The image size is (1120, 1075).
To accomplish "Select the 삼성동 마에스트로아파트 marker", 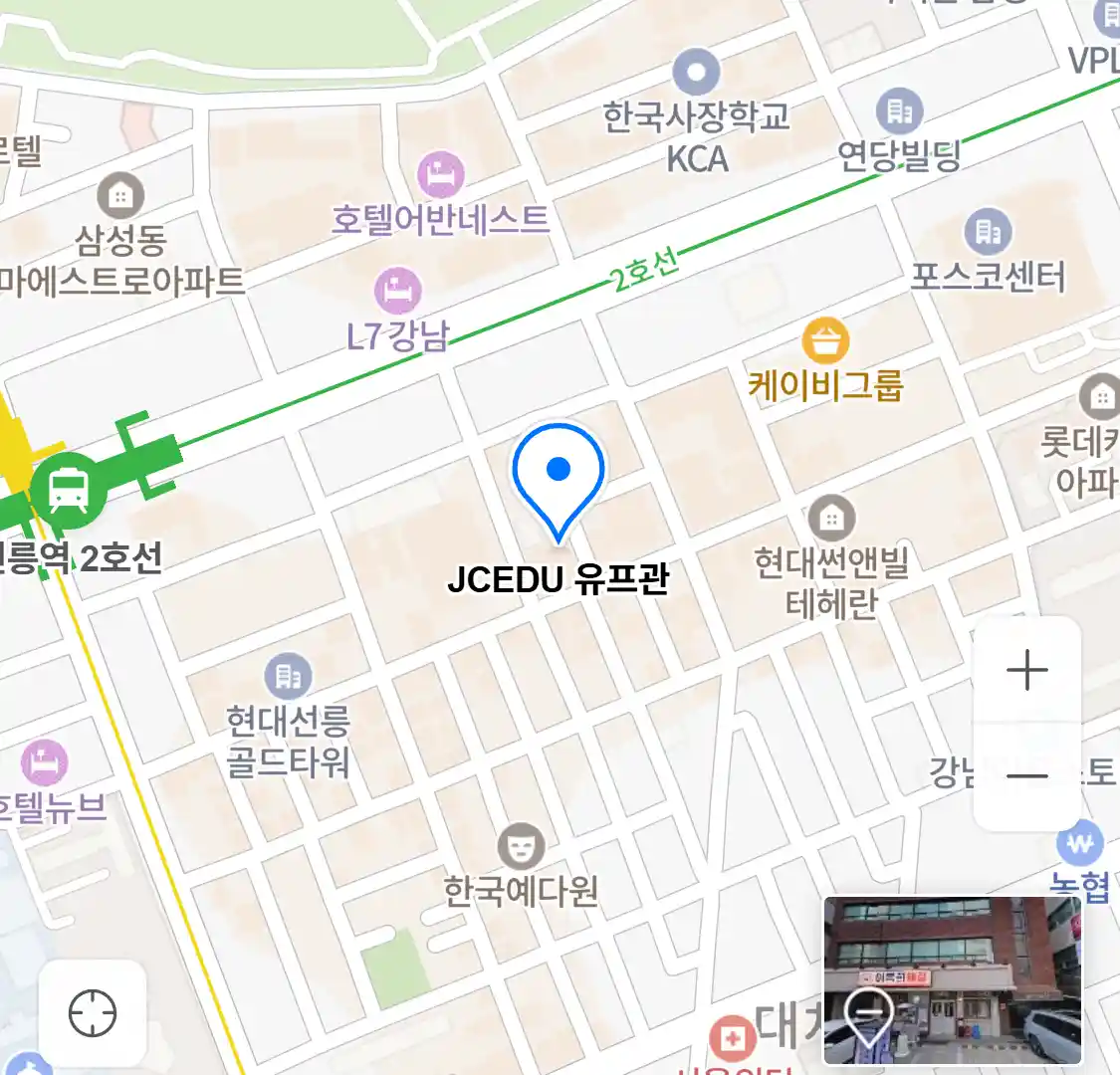I will pos(120,196).
